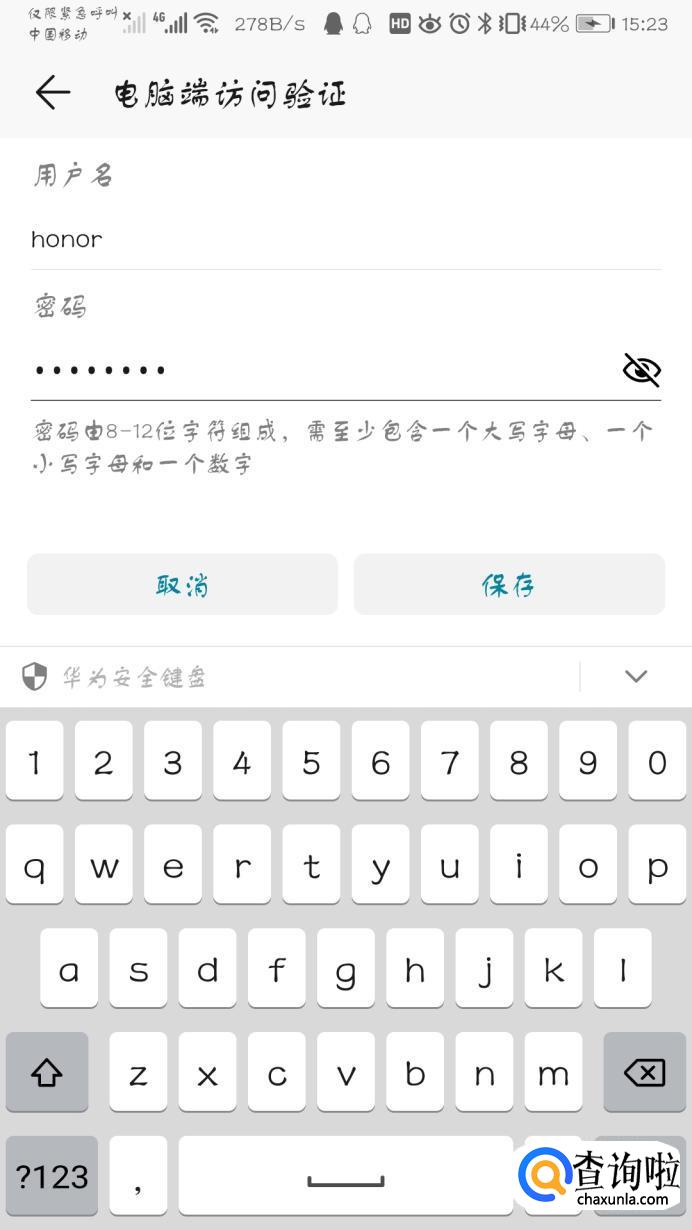Tap the space bar
The image size is (692, 1230).
click(346, 1177)
